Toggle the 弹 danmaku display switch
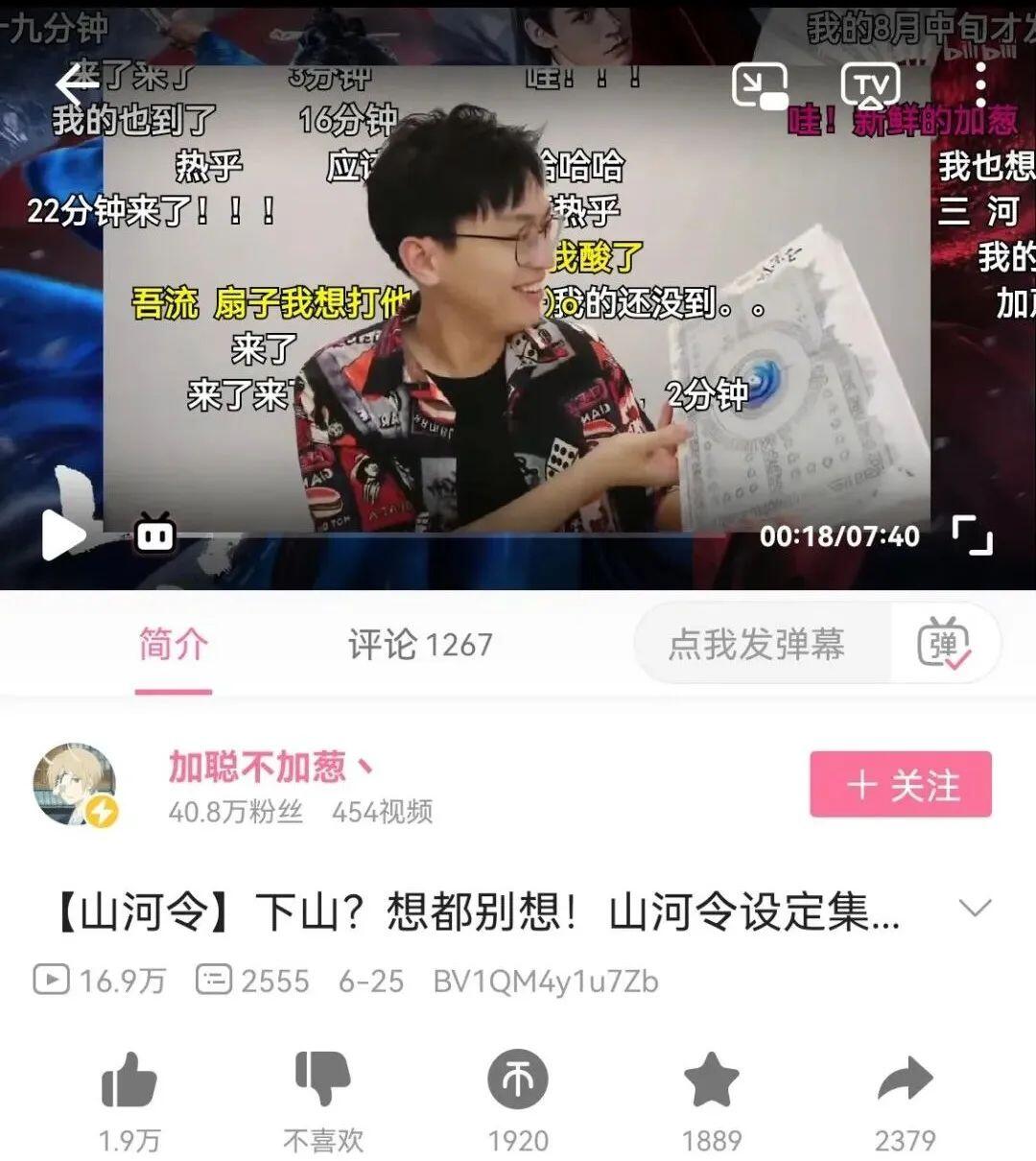This screenshot has width=1036, height=1161. [945, 644]
